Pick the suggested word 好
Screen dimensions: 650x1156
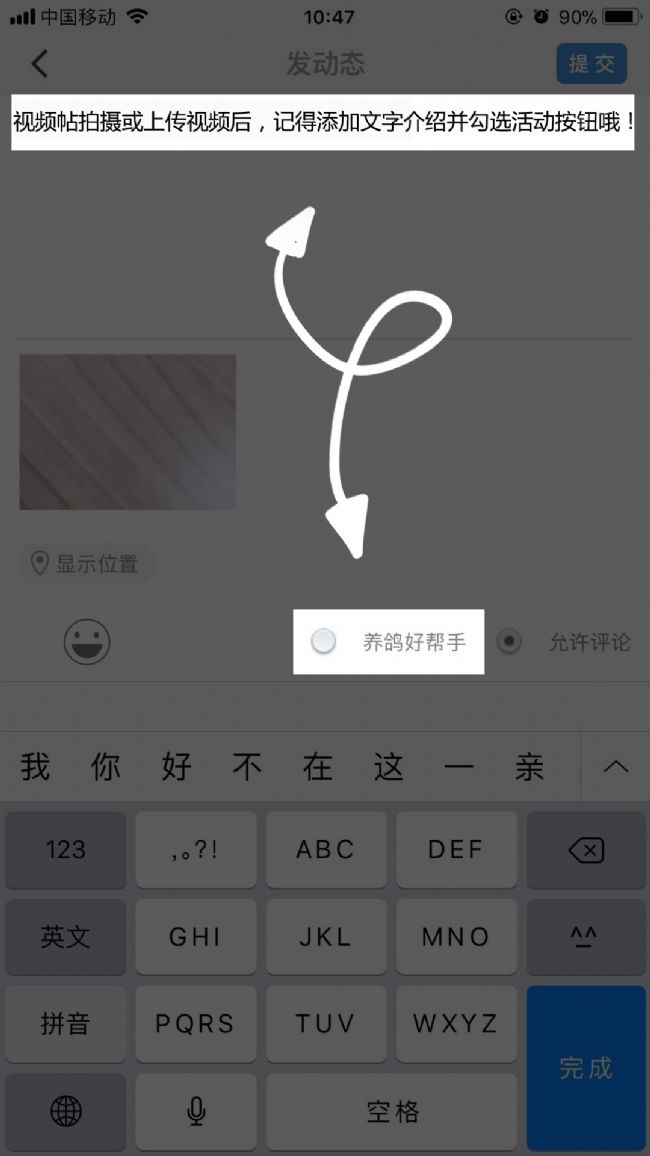coord(177,768)
